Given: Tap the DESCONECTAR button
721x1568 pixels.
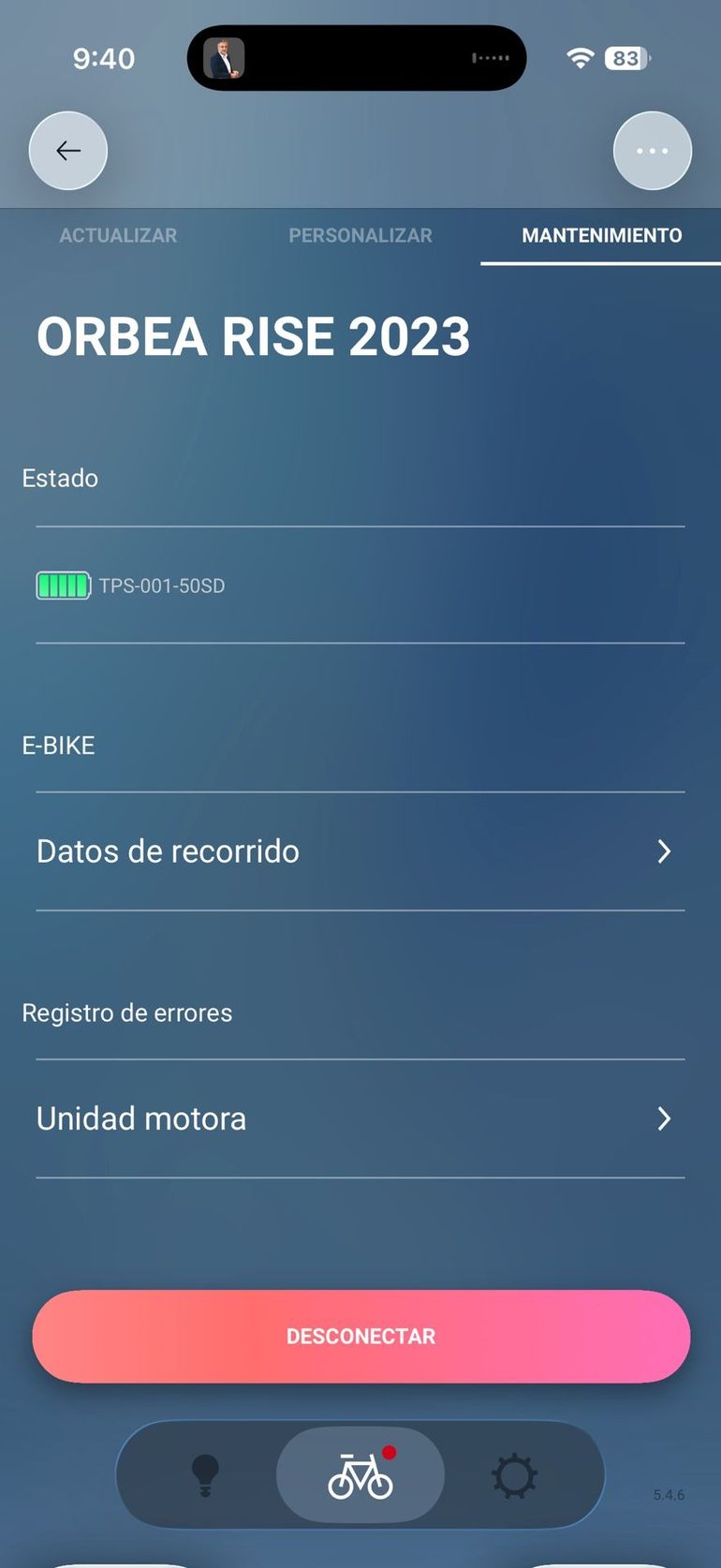Looking at the screenshot, I should click(x=361, y=1337).
